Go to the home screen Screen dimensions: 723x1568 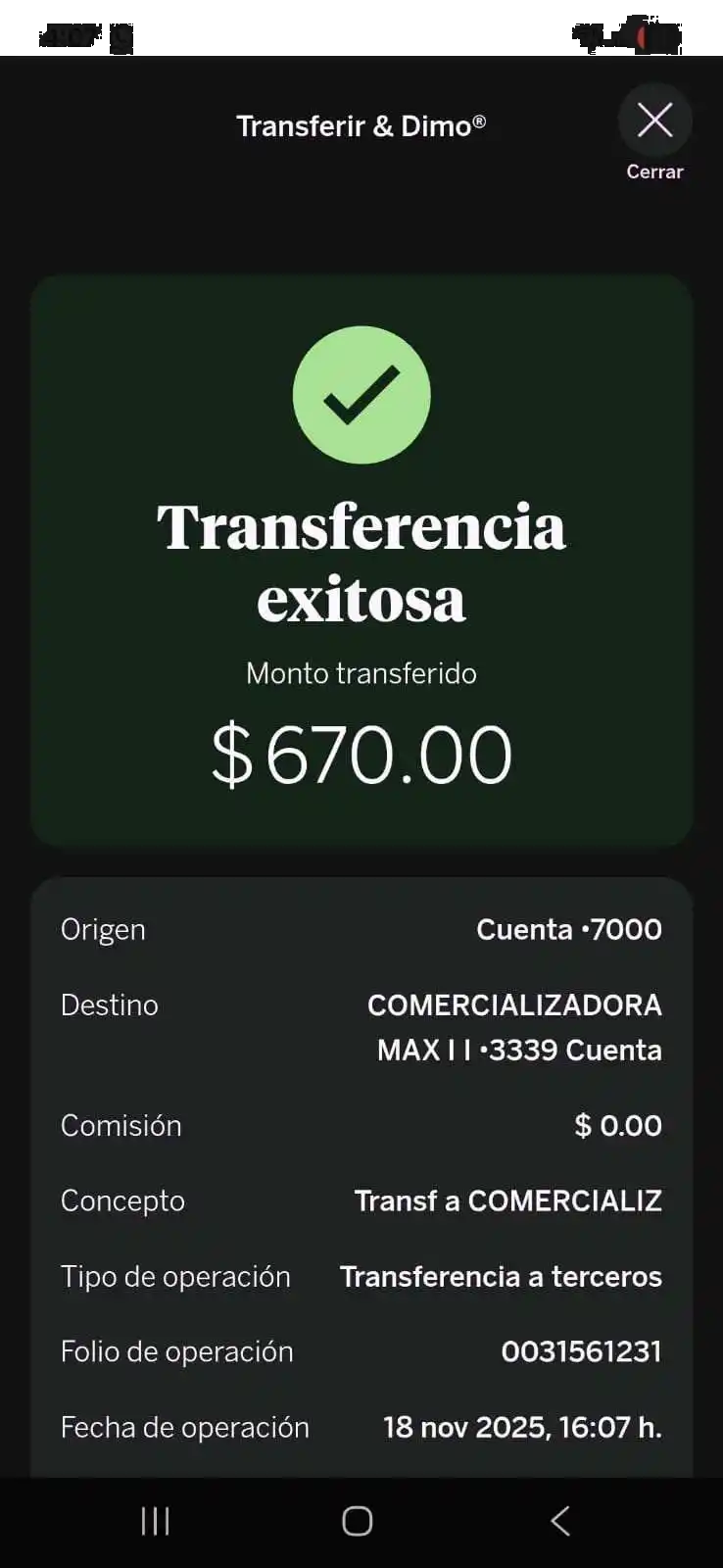(x=357, y=1520)
